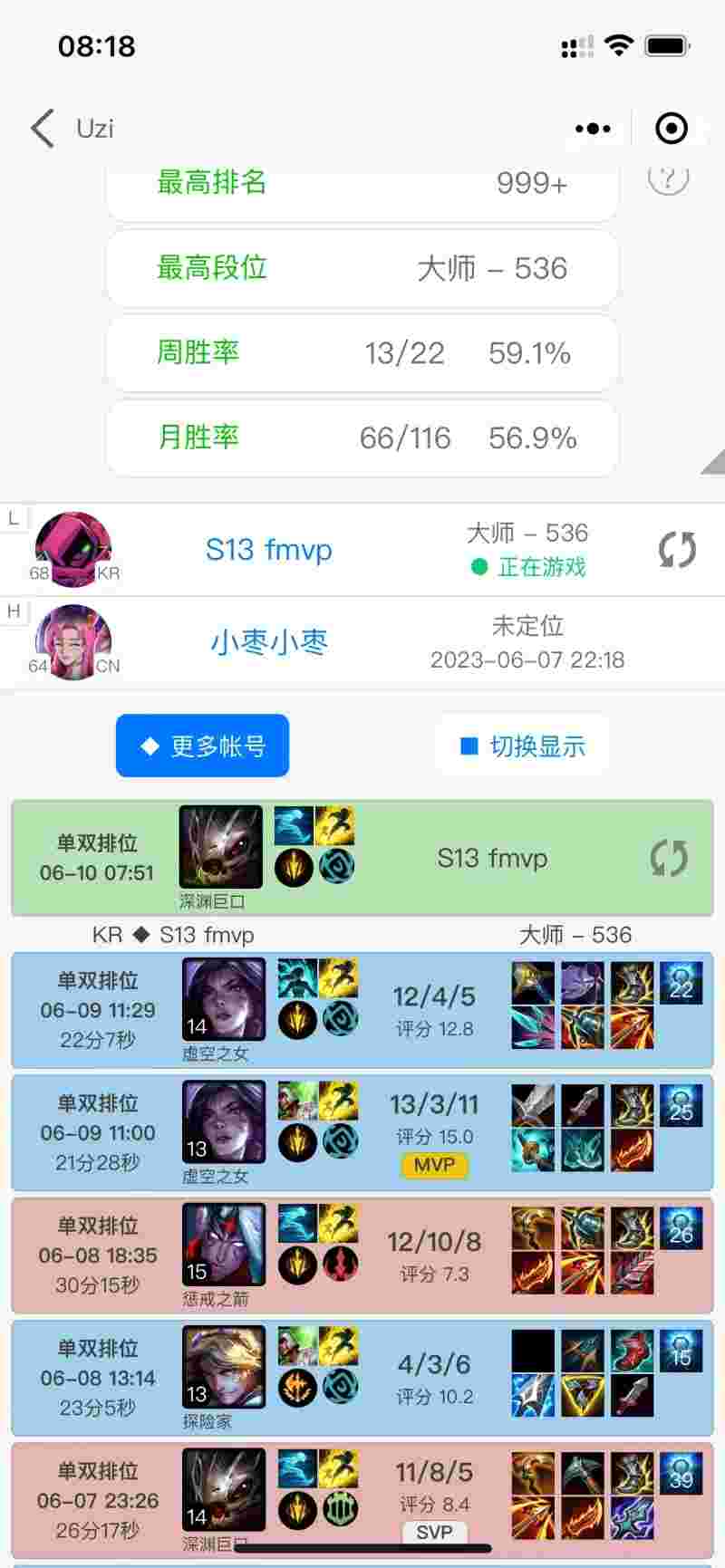The height and width of the screenshot is (1568, 725).
Task: Open the mini program overflow menu
Action: pyautogui.click(x=593, y=129)
